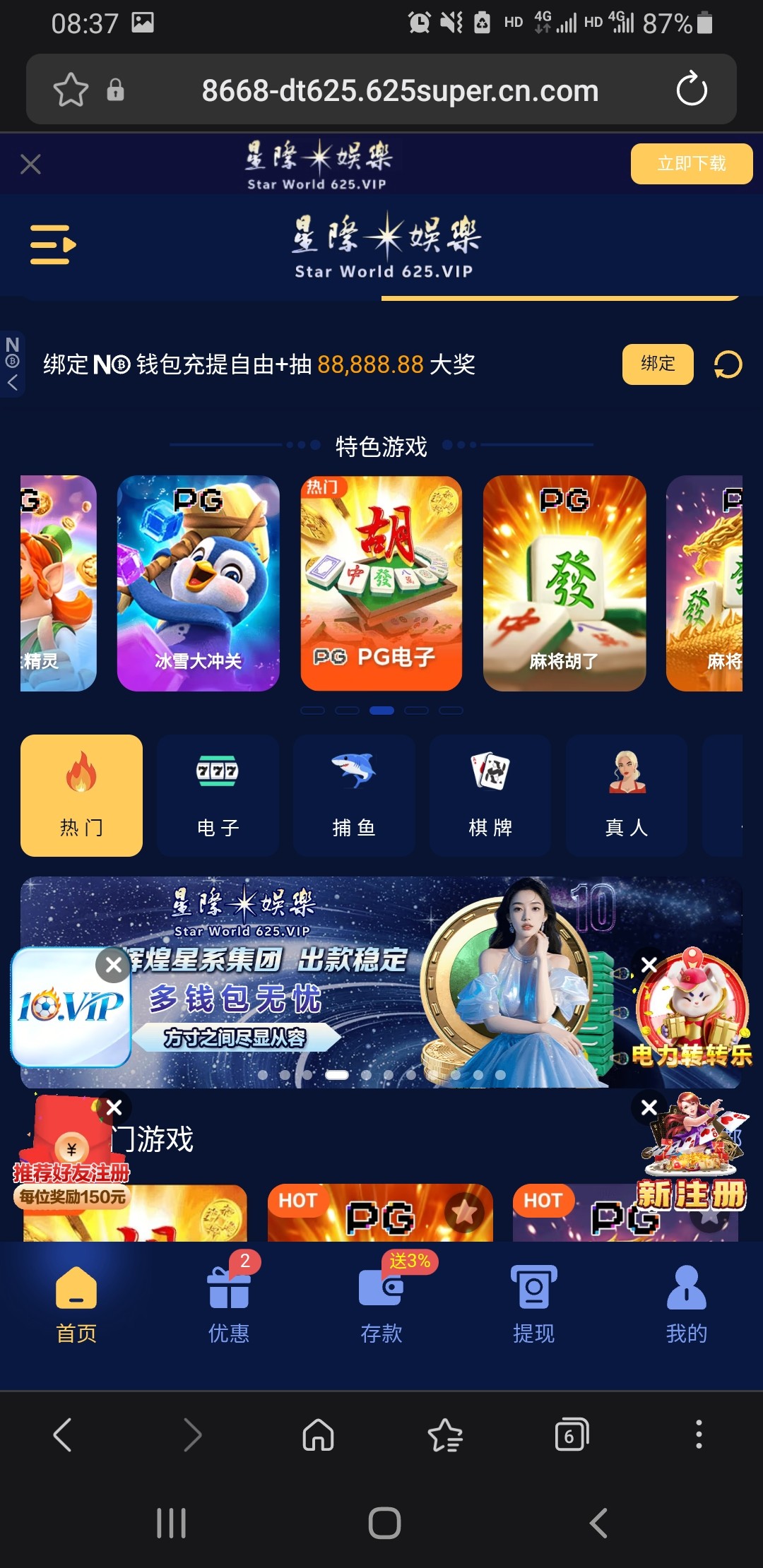
Task: Dismiss the 新注册 floating promo
Action: click(x=649, y=1107)
